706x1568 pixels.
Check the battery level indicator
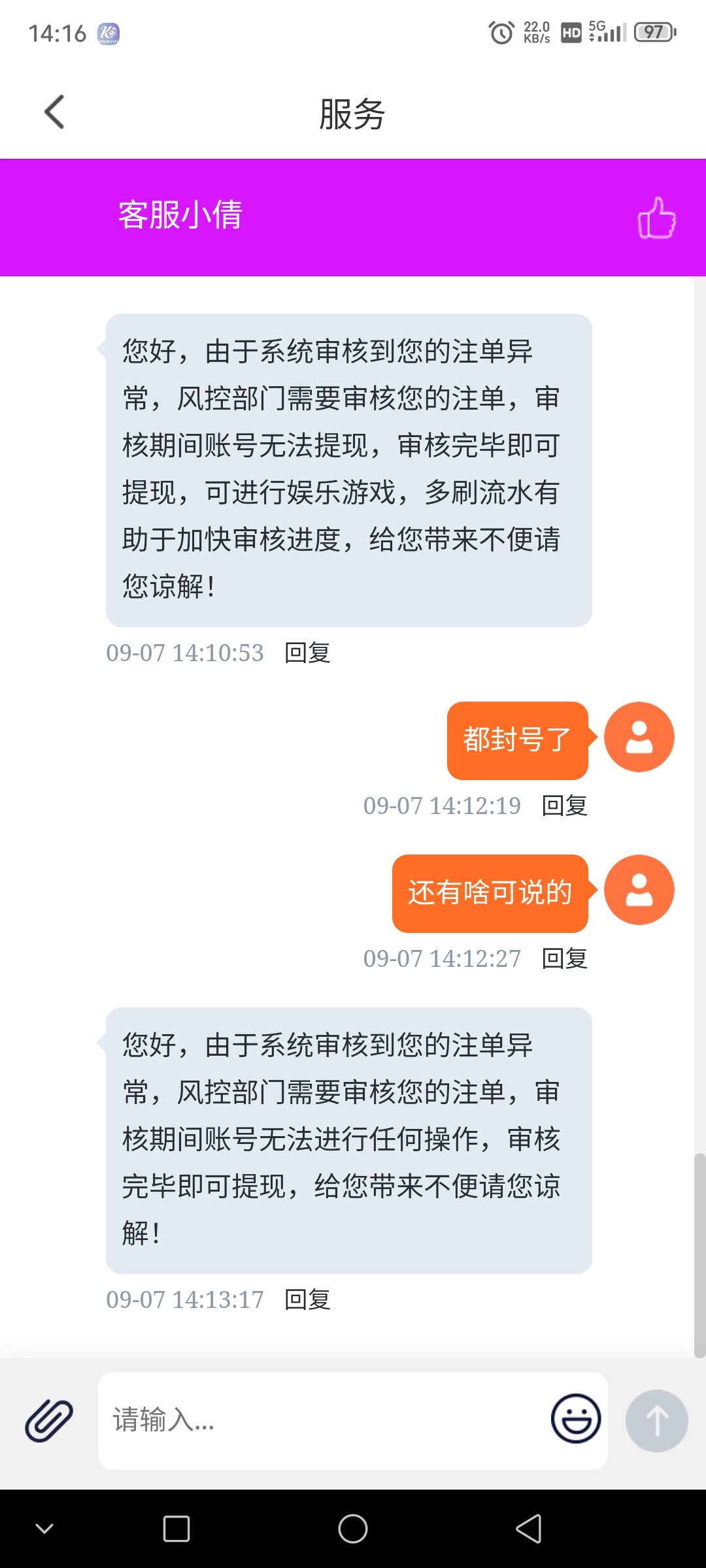[656, 31]
